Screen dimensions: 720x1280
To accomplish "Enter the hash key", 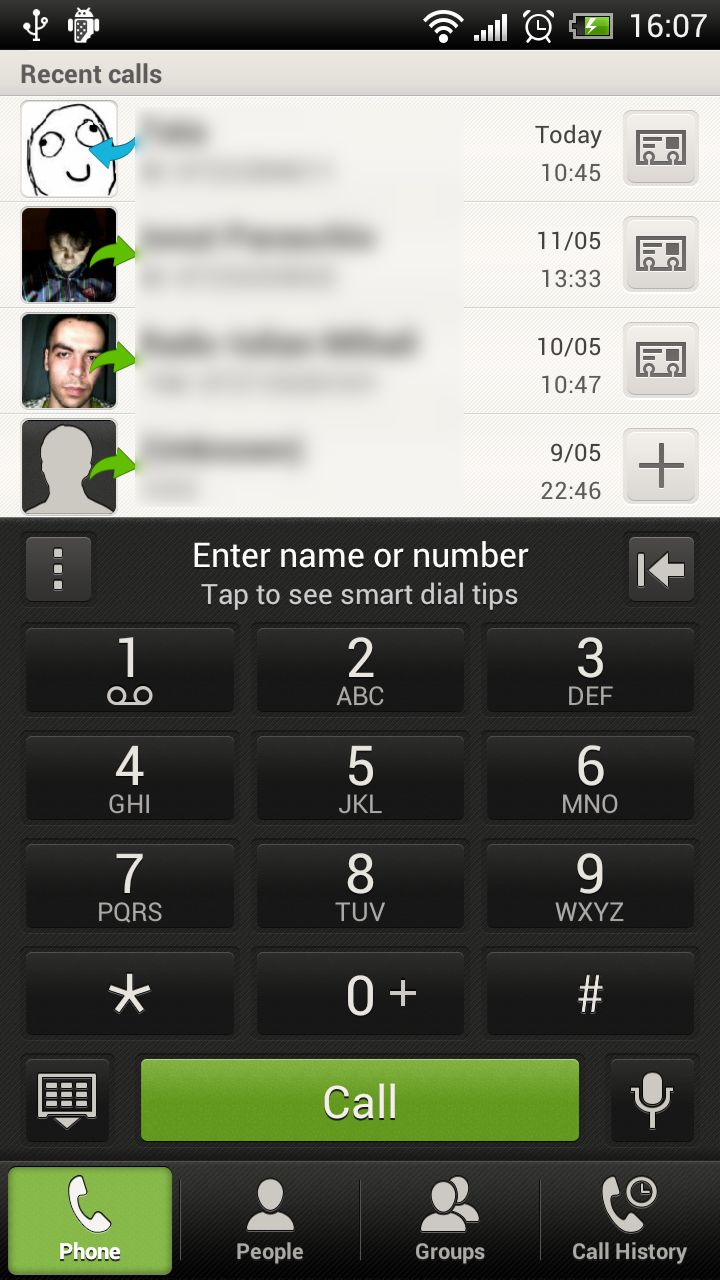I will 590,995.
